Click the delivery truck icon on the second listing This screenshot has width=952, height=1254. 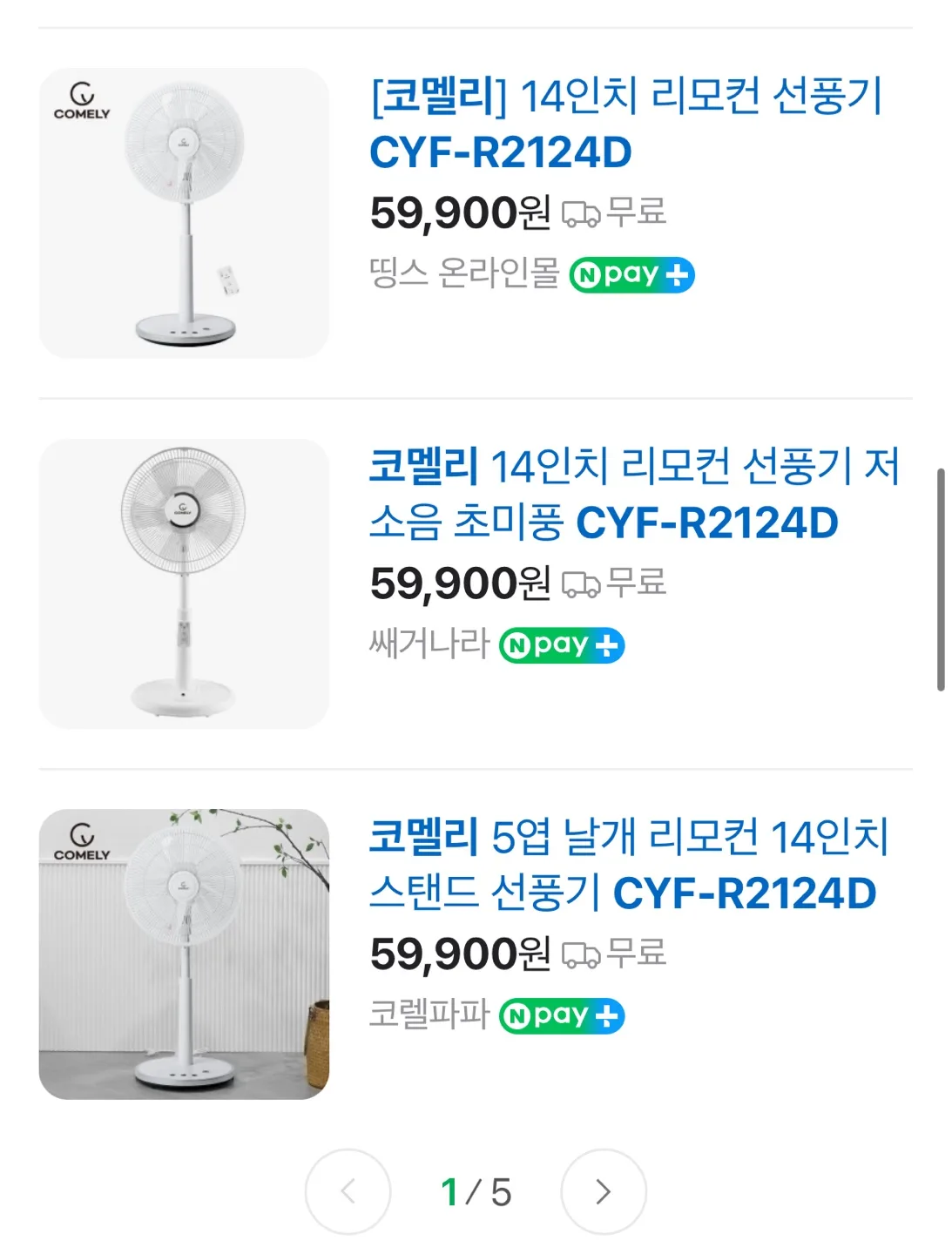point(583,584)
